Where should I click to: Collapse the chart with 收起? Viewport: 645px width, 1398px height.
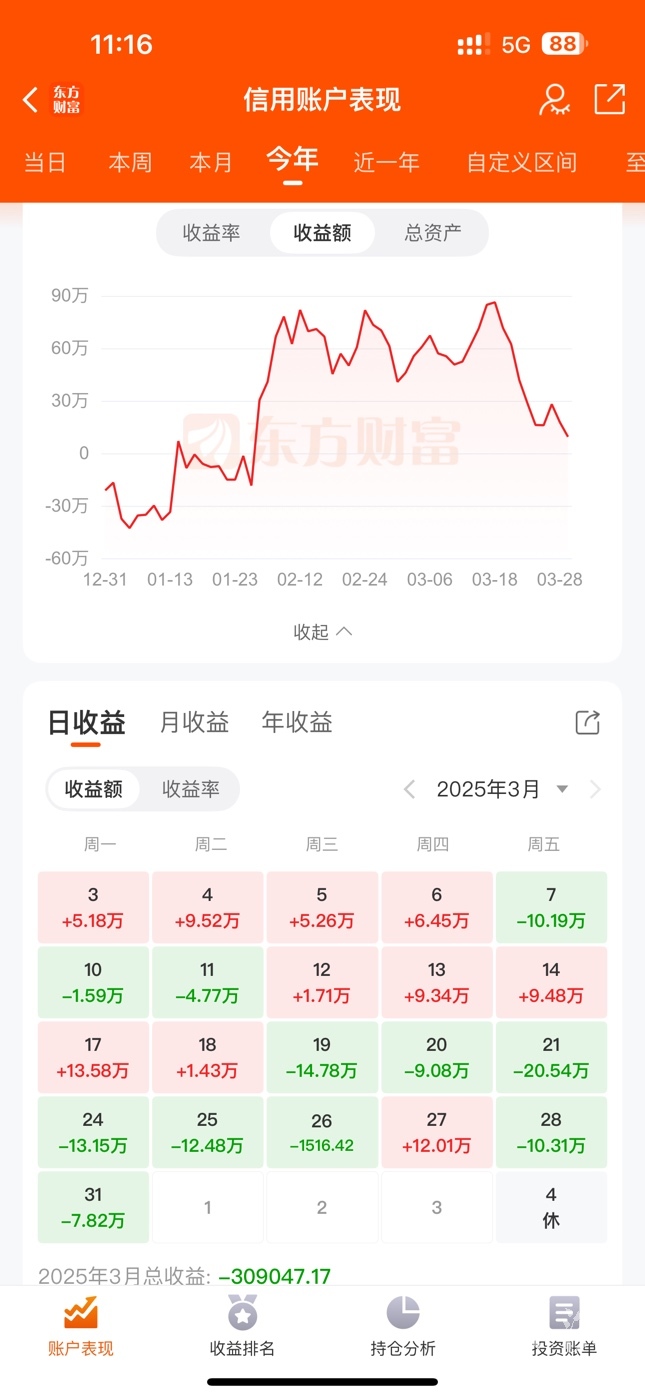(322, 632)
